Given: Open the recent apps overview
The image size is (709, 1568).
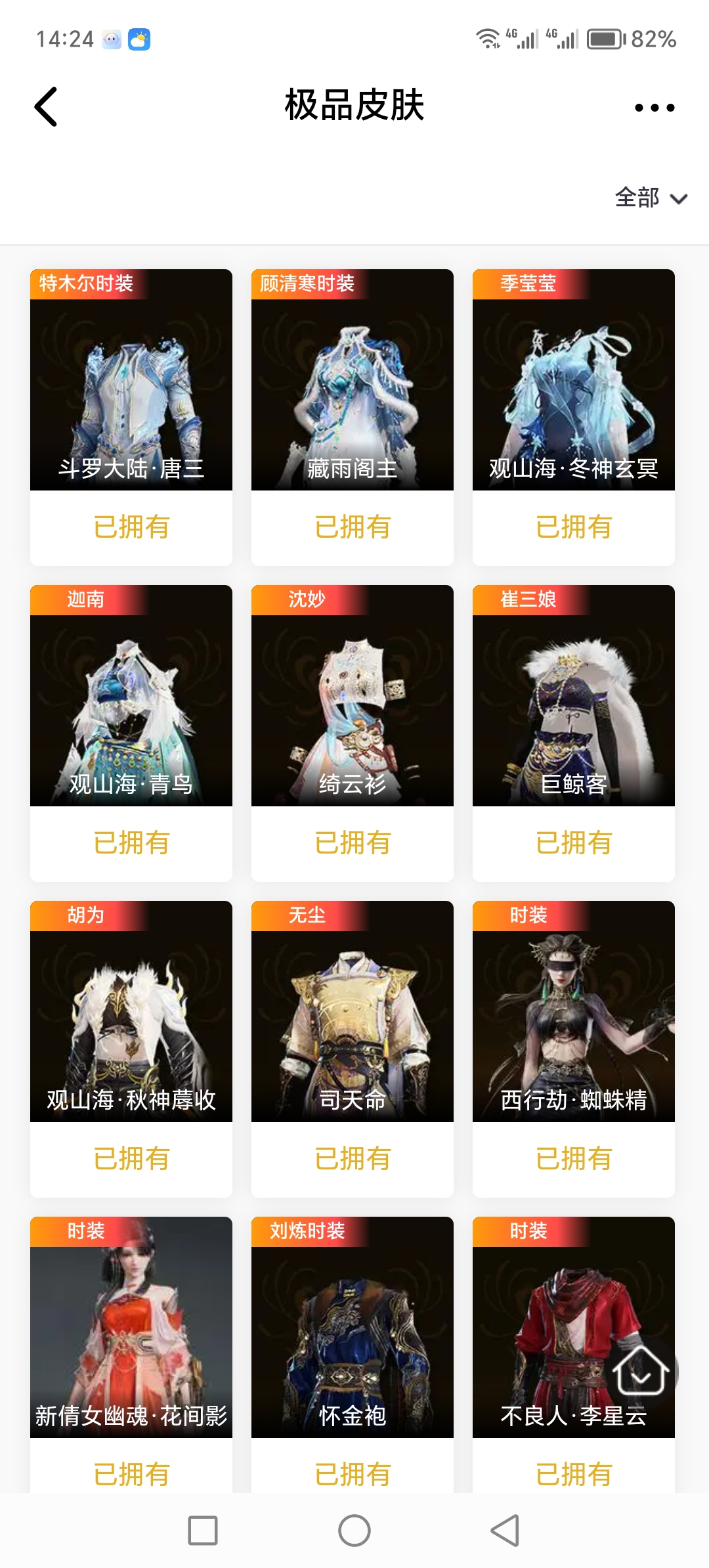Looking at the screenshot, I should coord(203,1531).
